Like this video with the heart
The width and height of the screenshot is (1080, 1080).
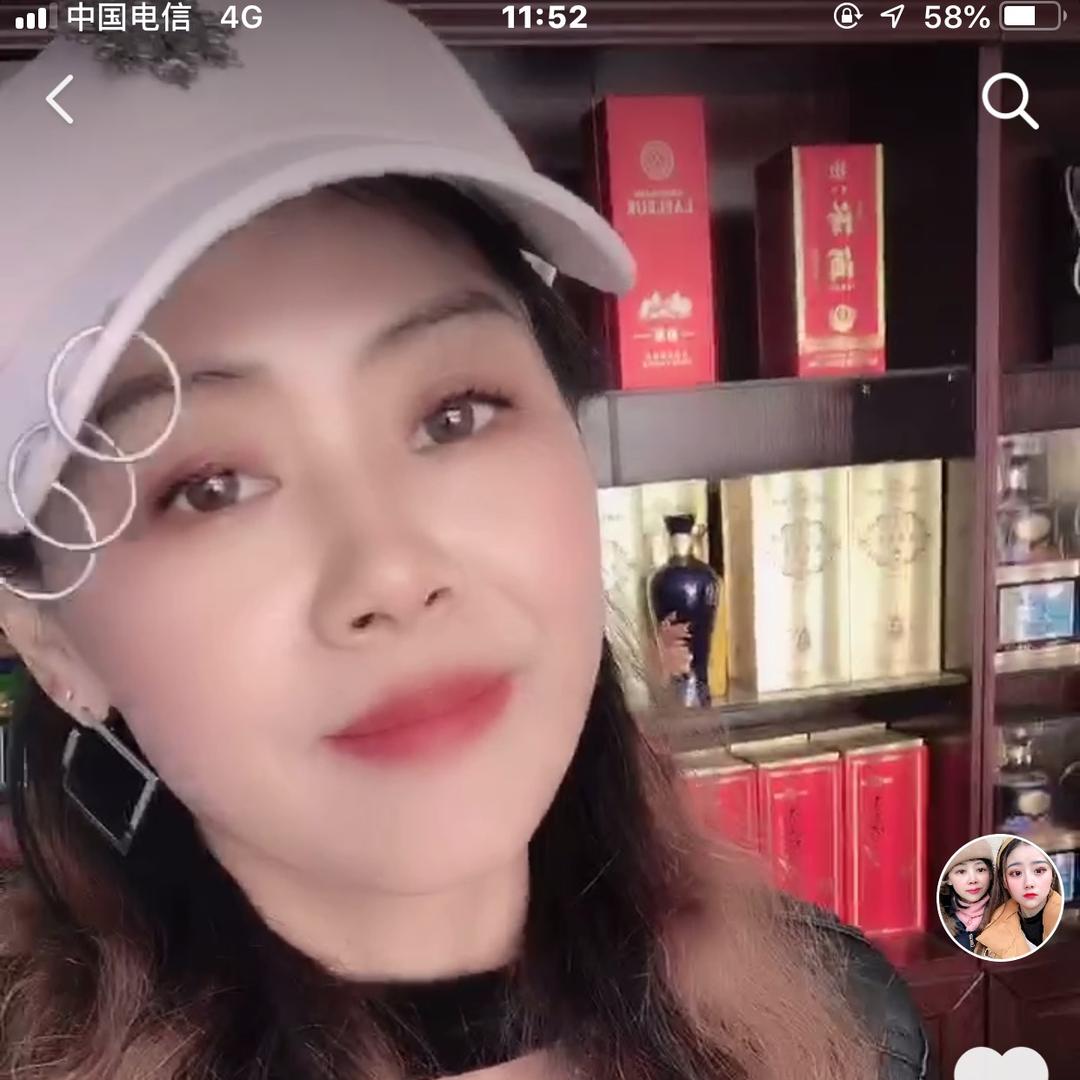click(1000, 1064)
